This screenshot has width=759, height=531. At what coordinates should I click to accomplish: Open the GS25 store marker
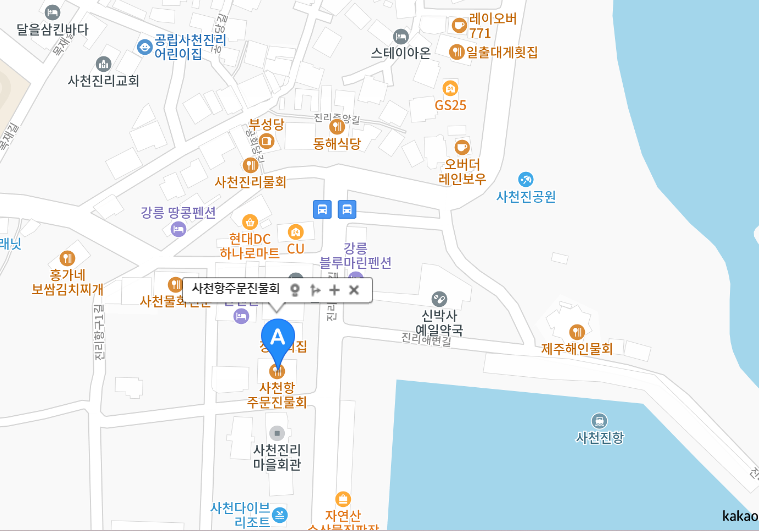(450, 89)
